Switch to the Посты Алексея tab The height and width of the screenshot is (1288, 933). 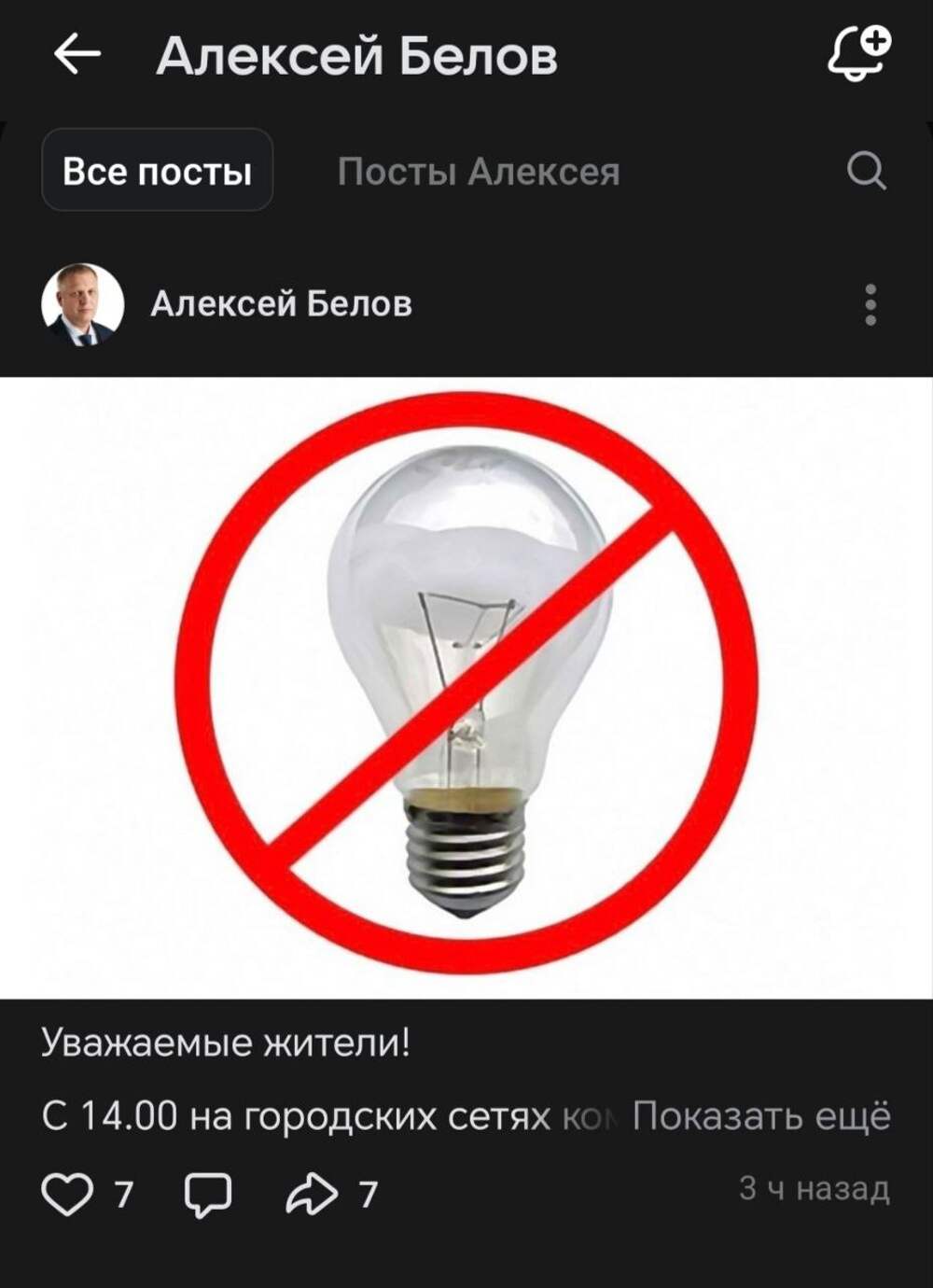click(479, 172)
